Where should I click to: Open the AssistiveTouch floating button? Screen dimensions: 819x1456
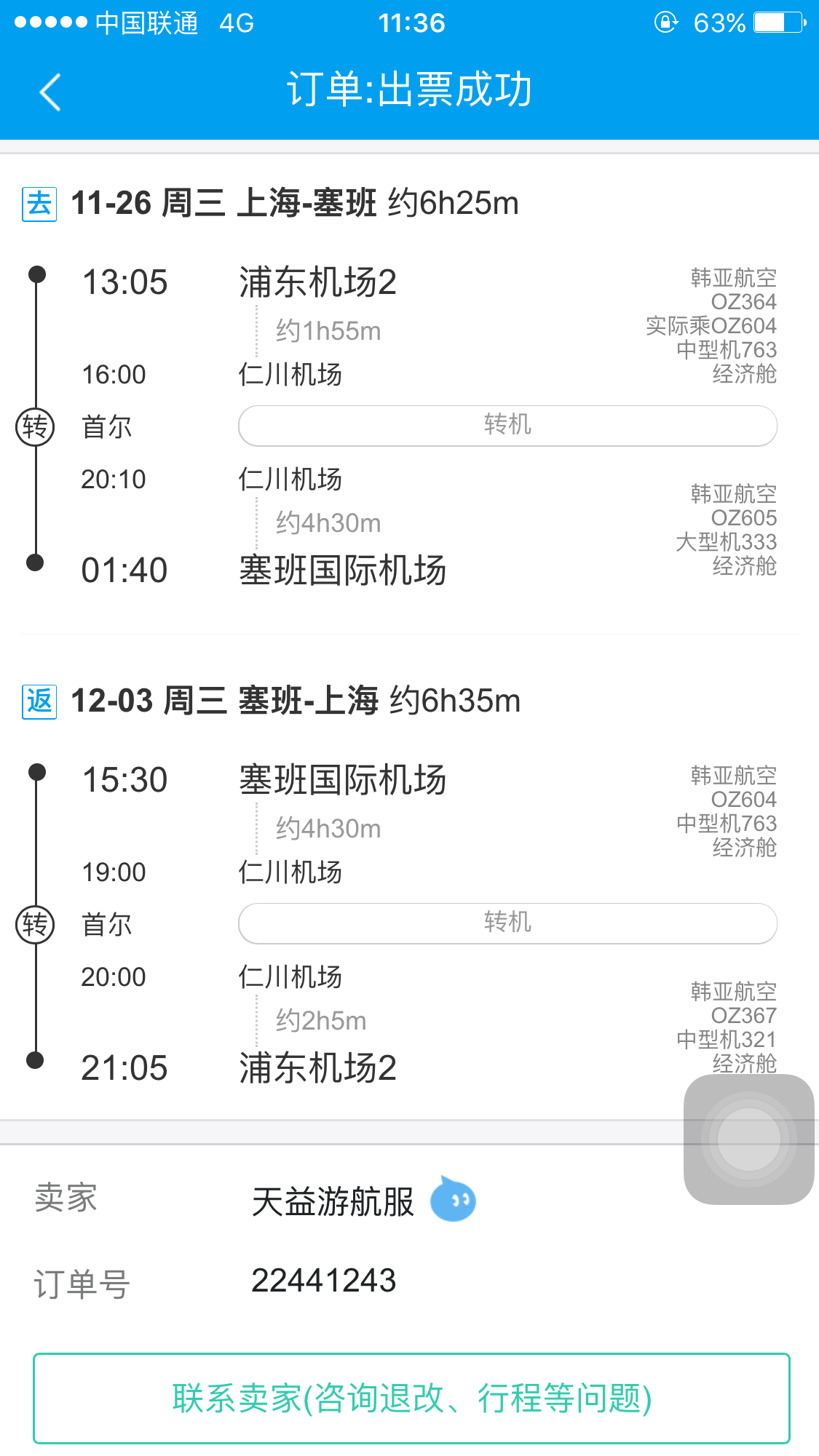point(748,1139)
